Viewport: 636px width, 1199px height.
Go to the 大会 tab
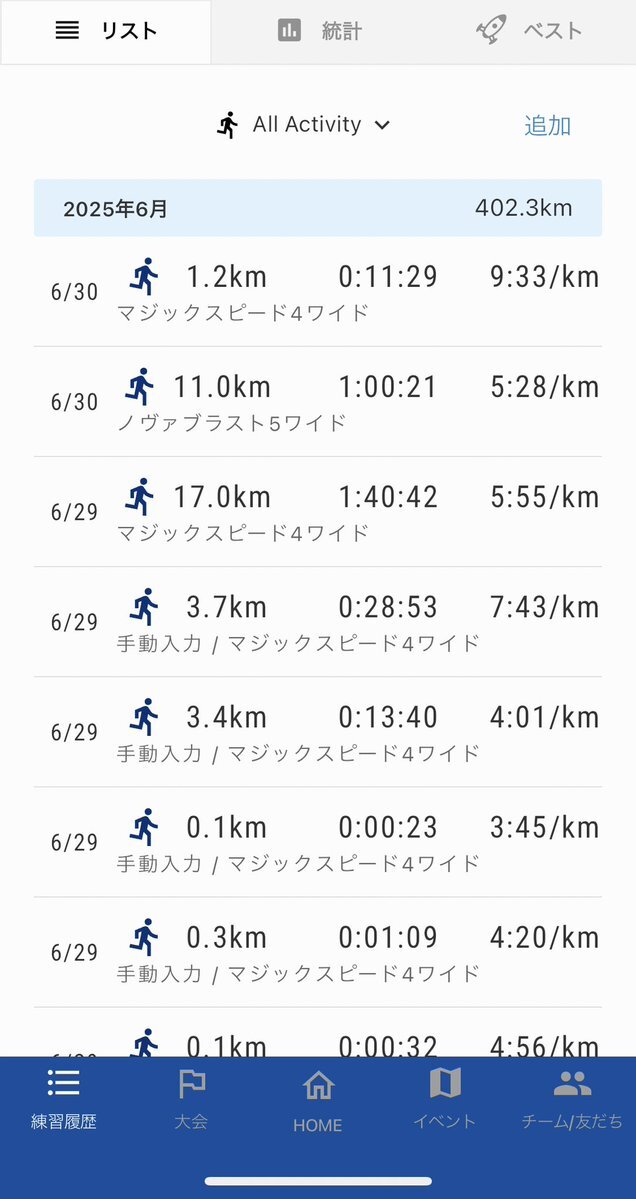click(x=191, y=1100)
